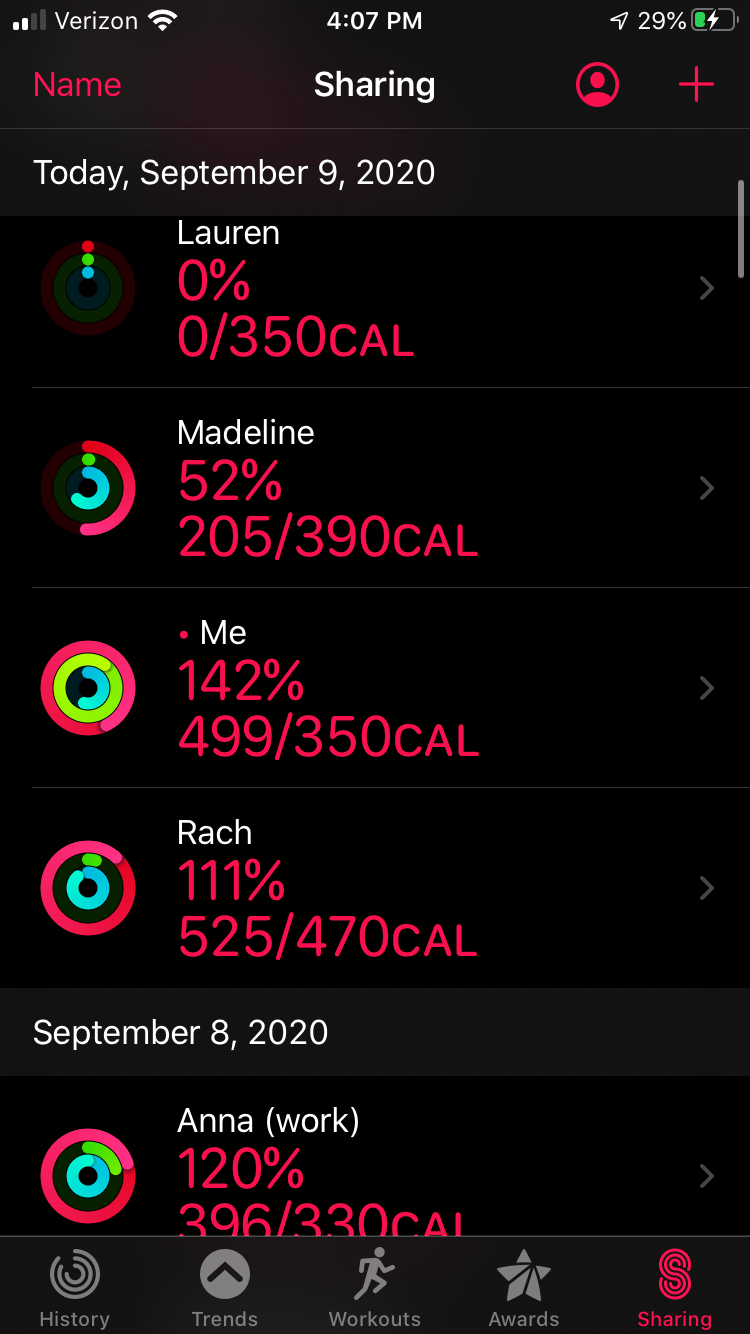Switch to the Sharing tab
750x1334 pixels.
pyautogui.click(x=674, y=1285)
